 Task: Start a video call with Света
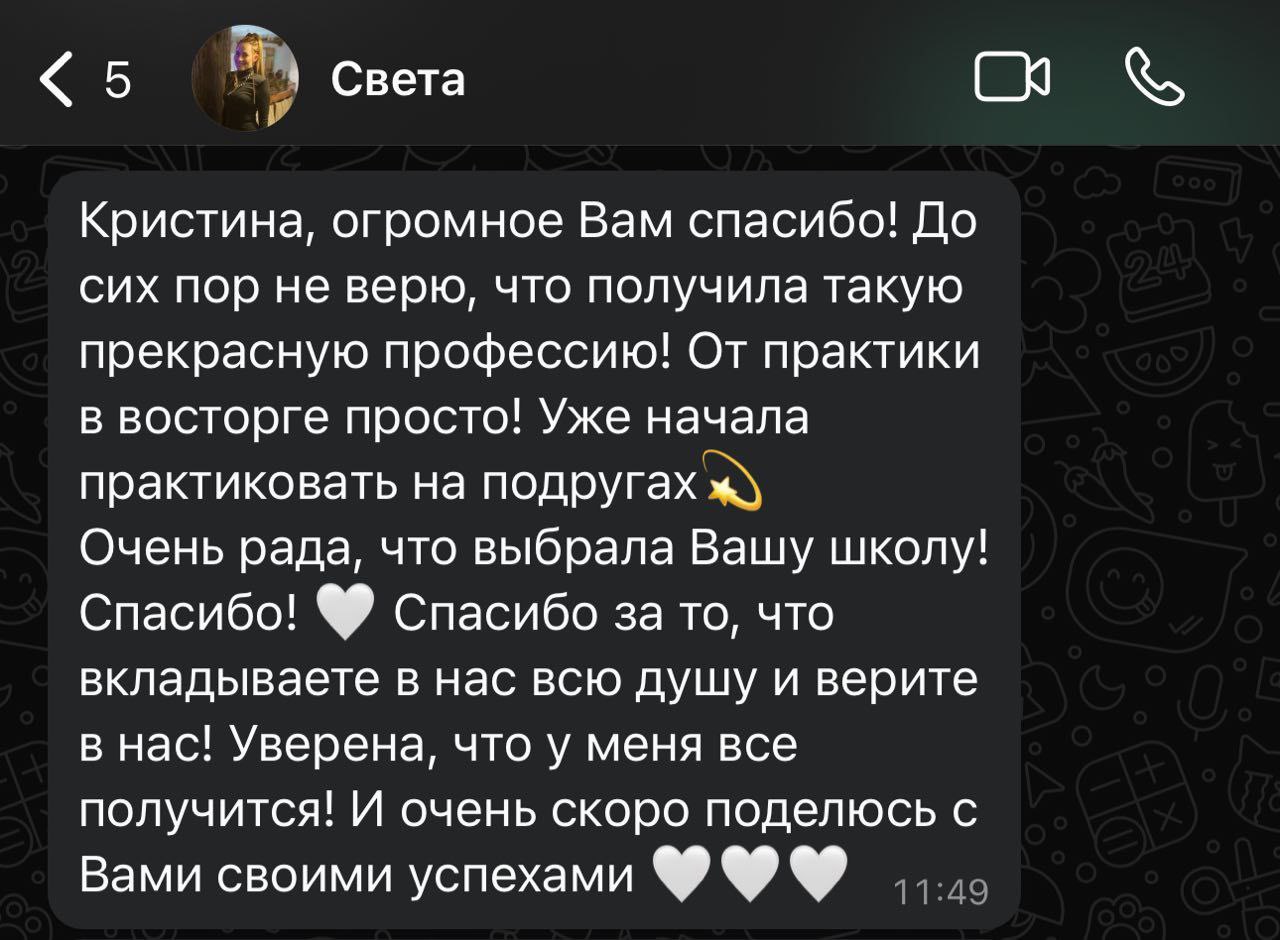(1012, 78)
